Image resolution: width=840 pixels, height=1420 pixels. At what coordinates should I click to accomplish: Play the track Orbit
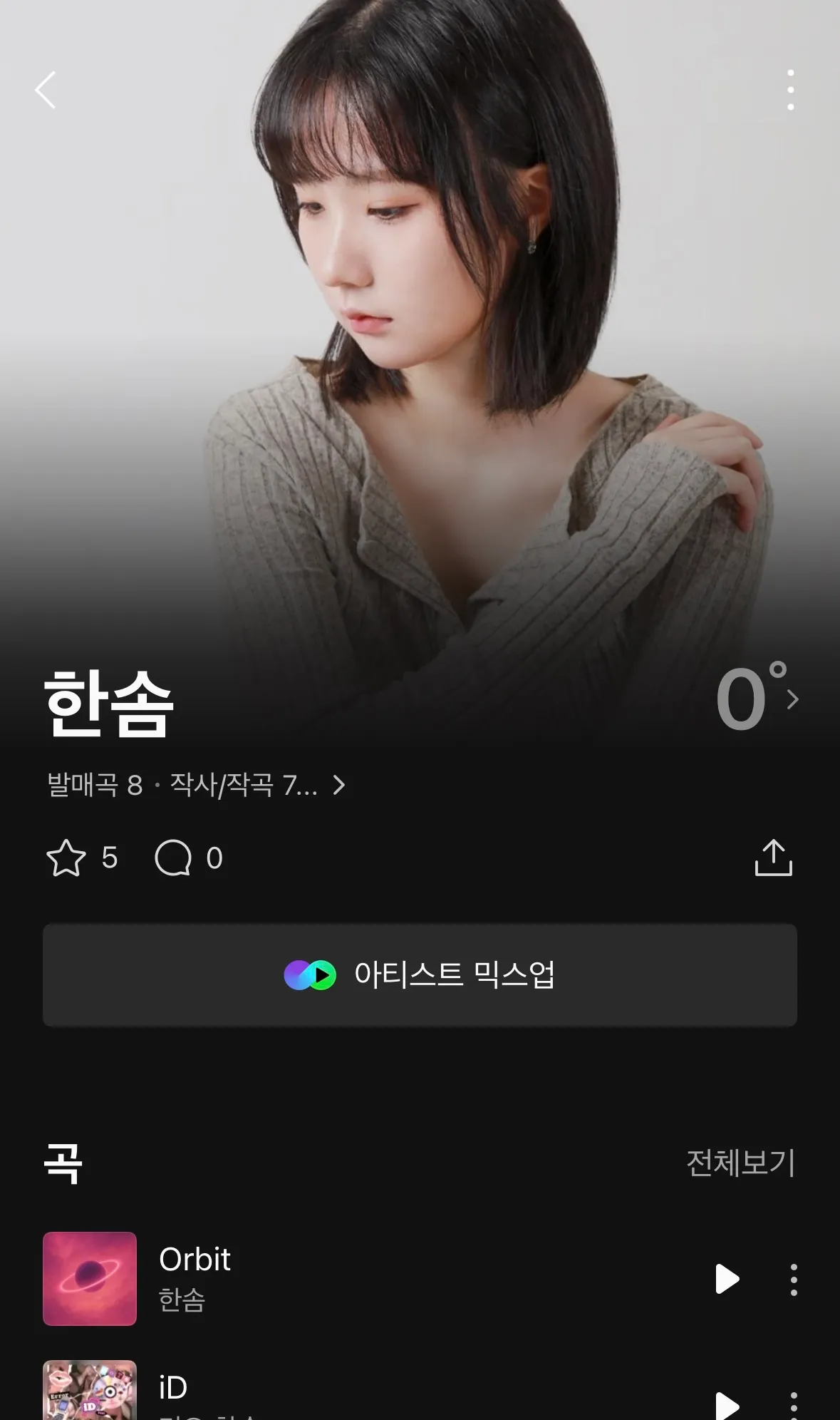727,1279
